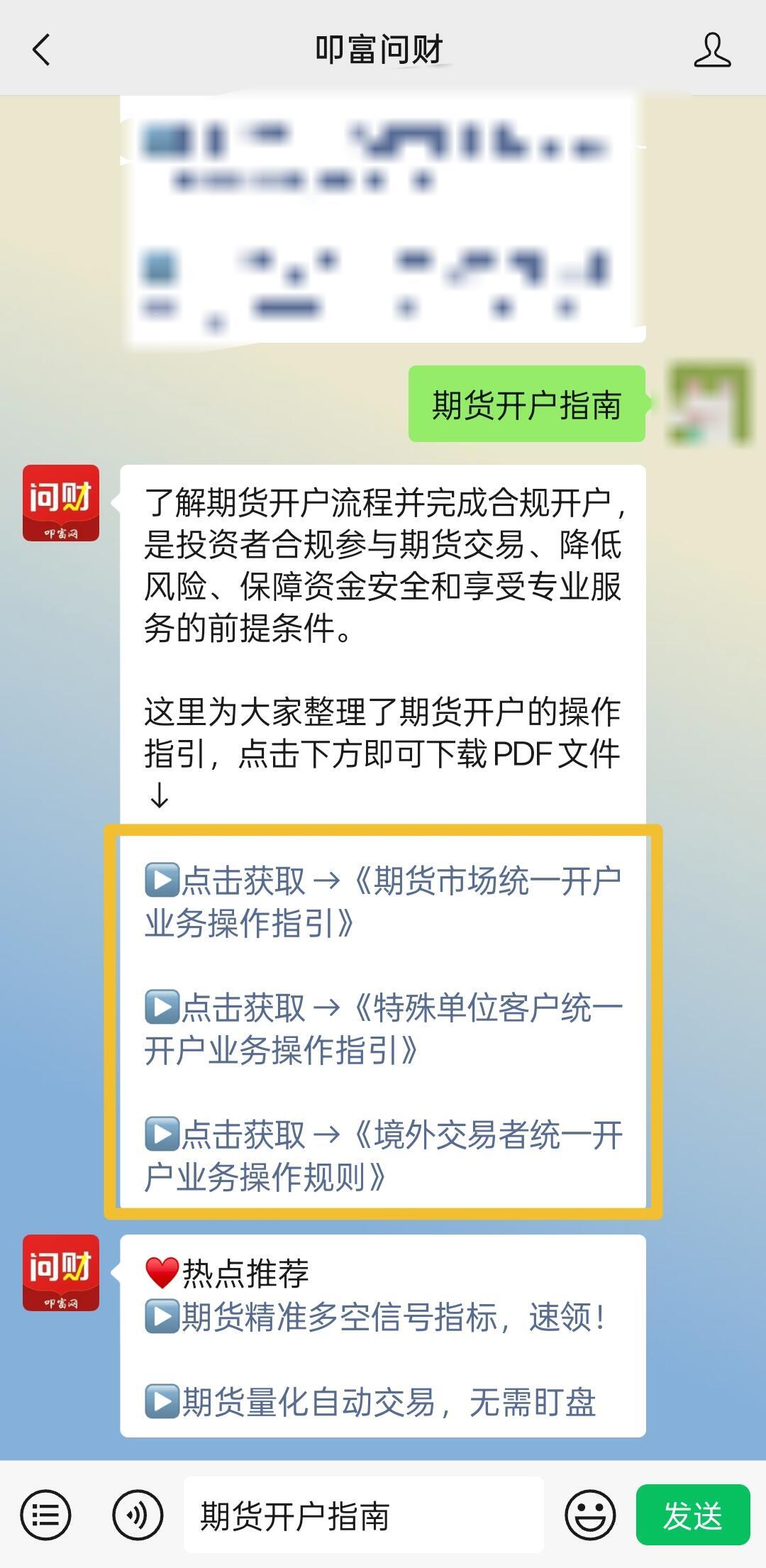Open 期货精准多空信号指标 link

pos(376,1318)
